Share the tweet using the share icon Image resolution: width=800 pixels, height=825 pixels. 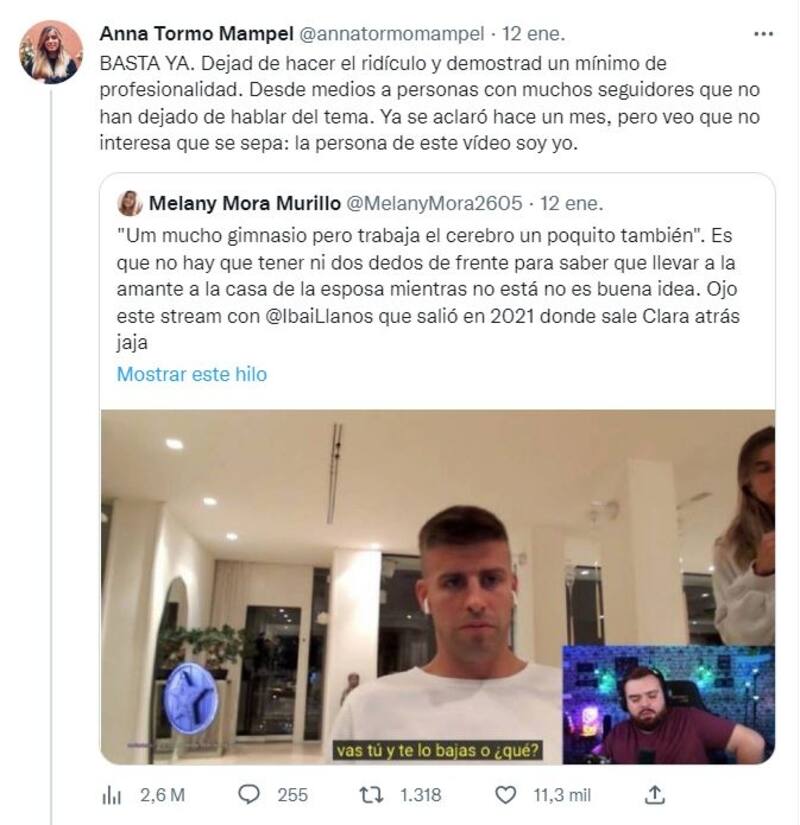click(x=655, y=795)
